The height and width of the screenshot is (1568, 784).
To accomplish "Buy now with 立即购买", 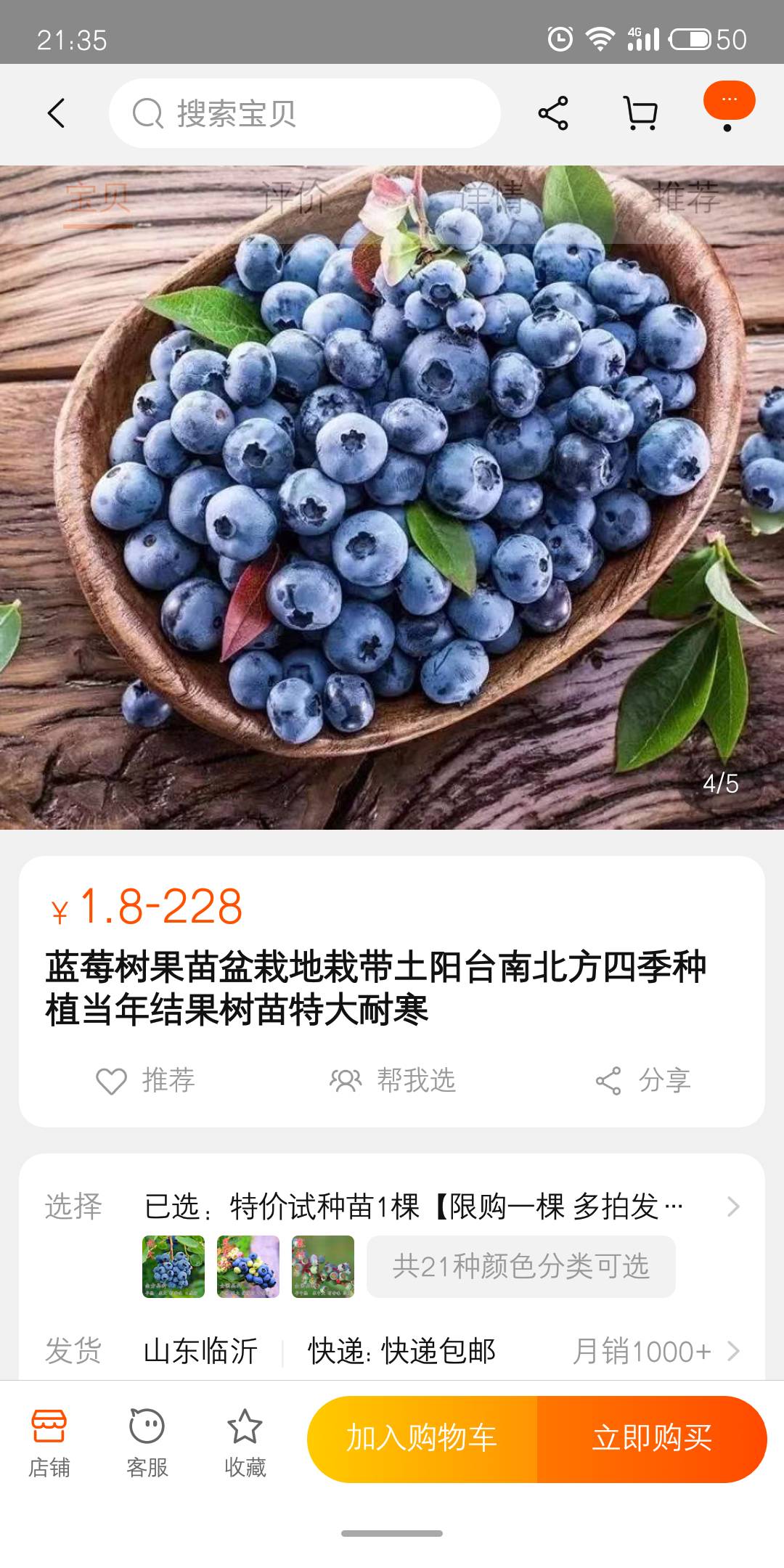I will (652, 1439).
